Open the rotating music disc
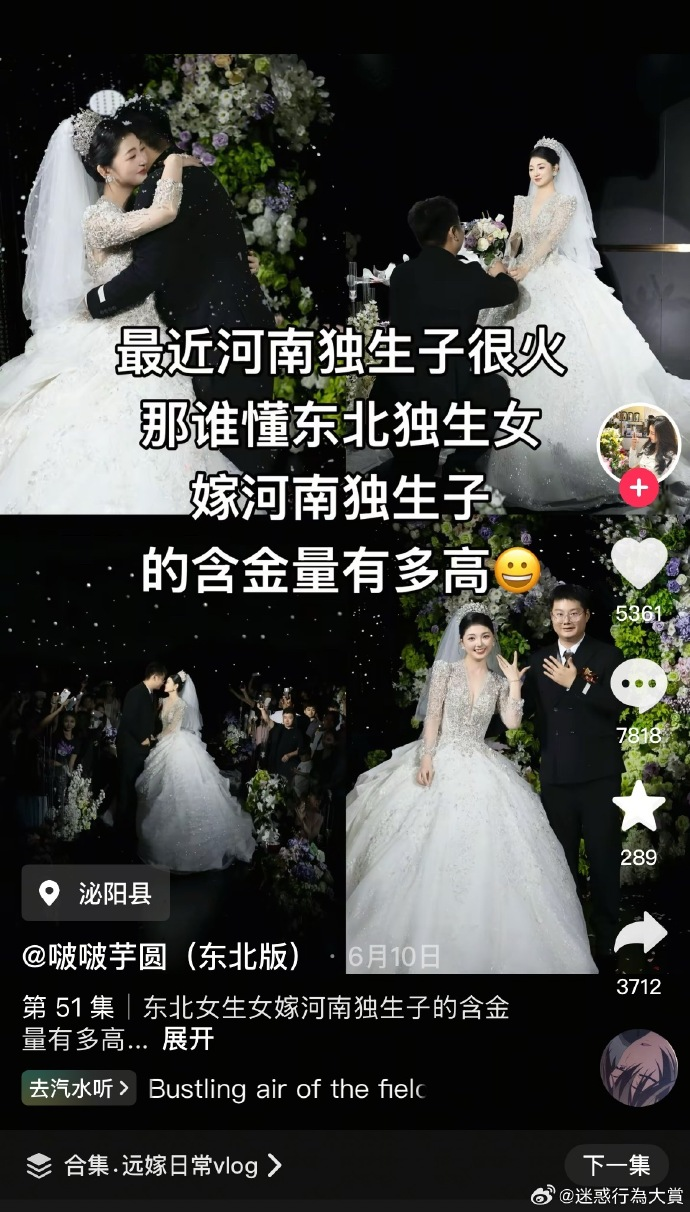The width and height of the screenshot is (690, 1212). [638, 1067]
